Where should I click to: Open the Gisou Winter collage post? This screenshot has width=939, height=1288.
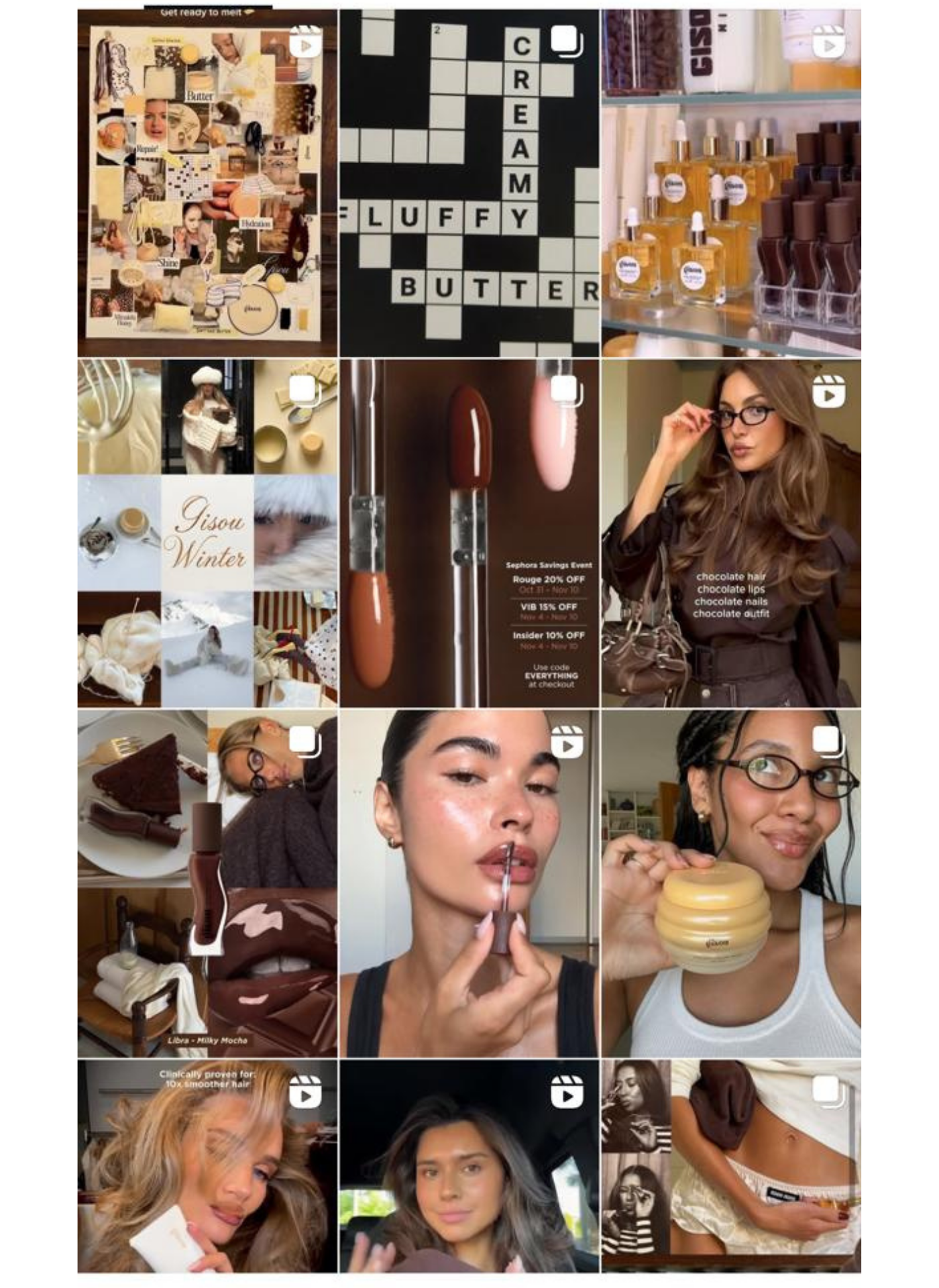pyautogui.click(x=207, y=533)
